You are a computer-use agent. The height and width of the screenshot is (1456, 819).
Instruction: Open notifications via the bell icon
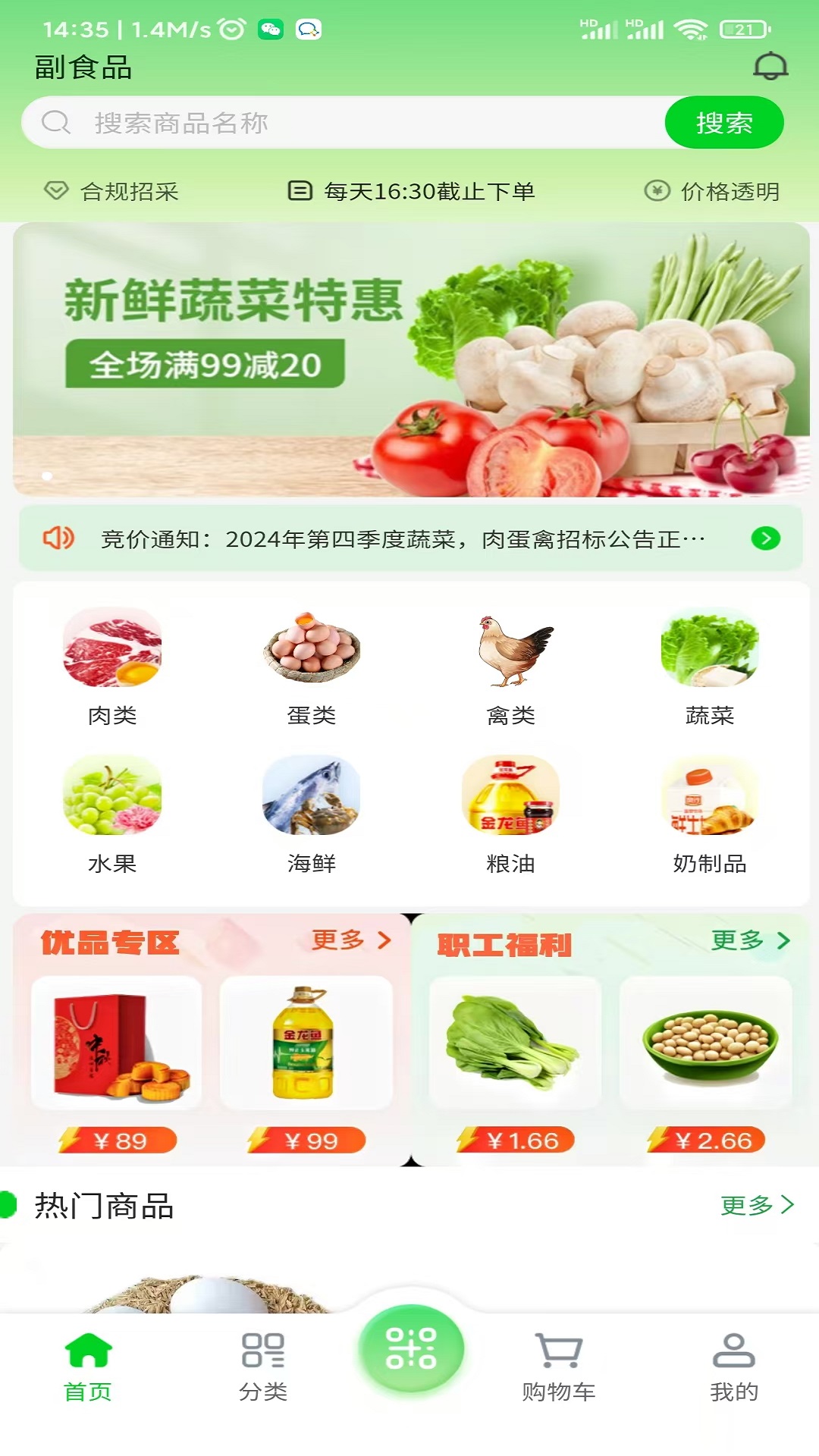pos(771,67)
